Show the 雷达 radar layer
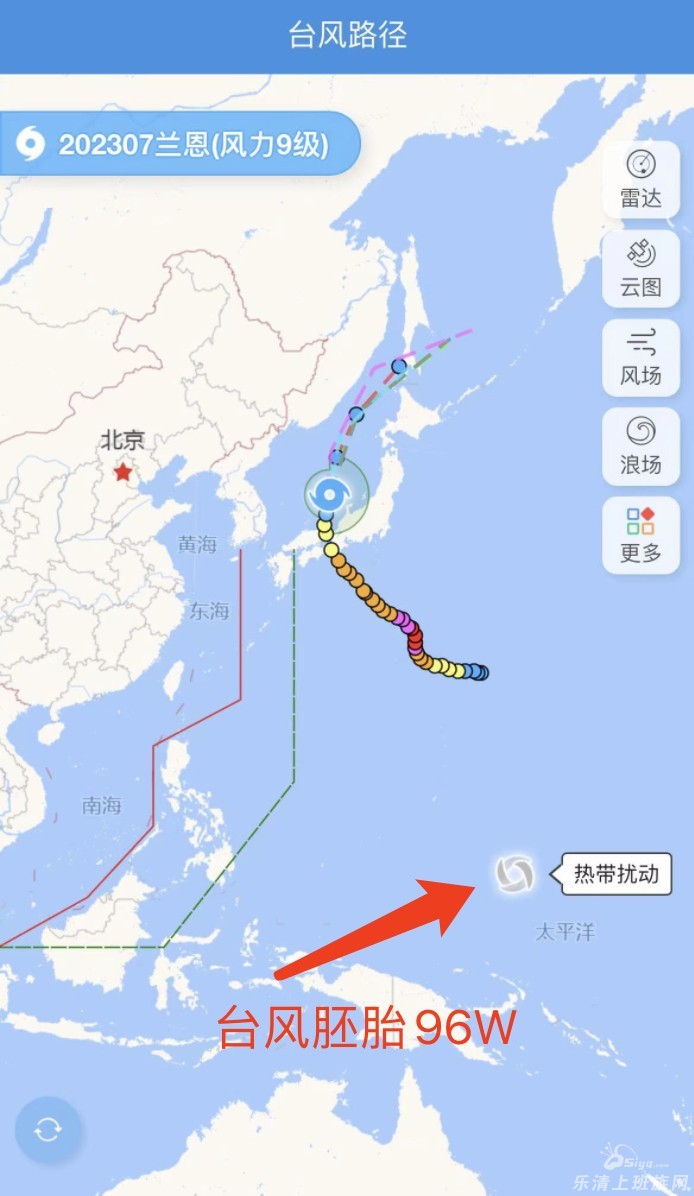The width and height of the screenshot is (694, 1196). pos(641,179)
